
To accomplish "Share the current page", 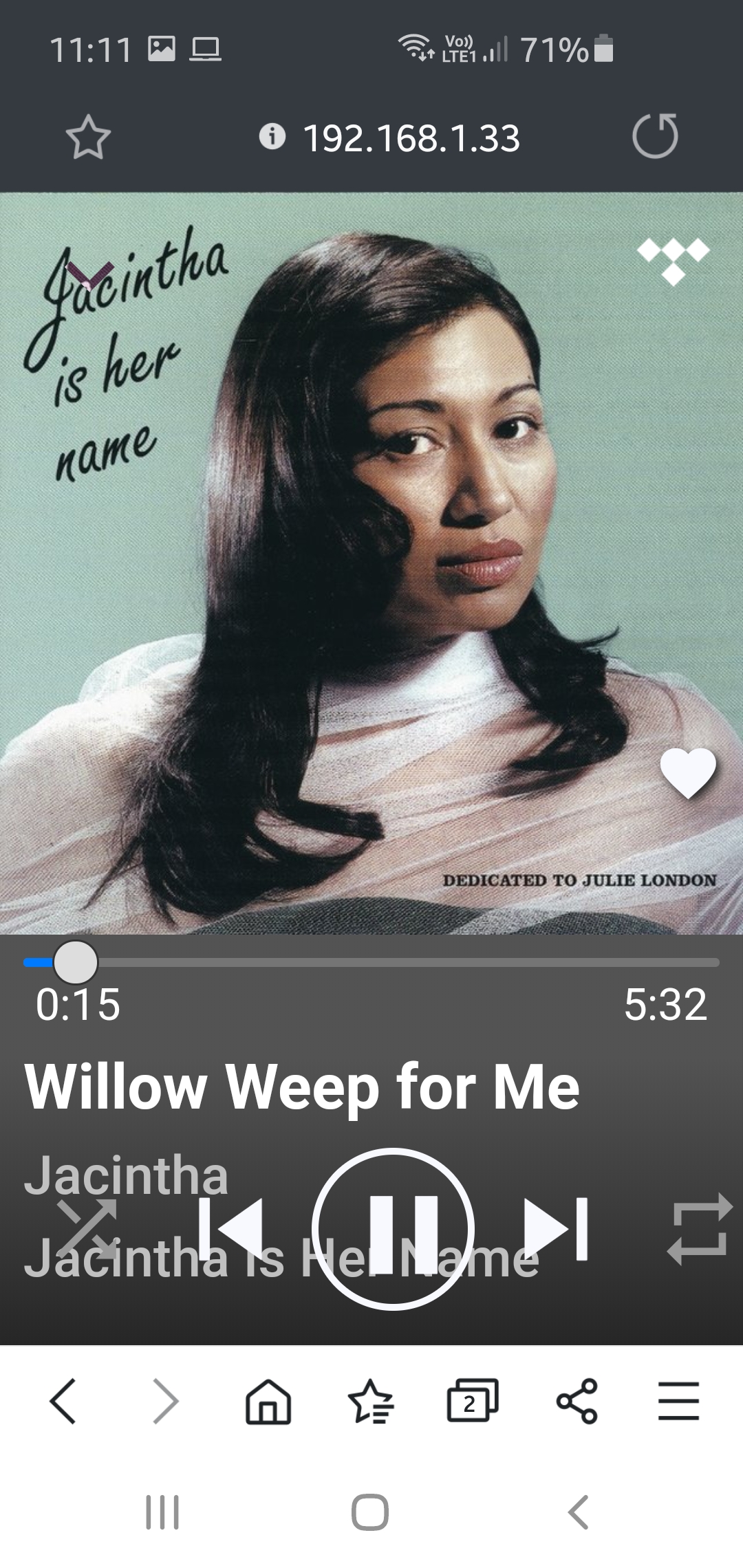I will coord(577,1401).
